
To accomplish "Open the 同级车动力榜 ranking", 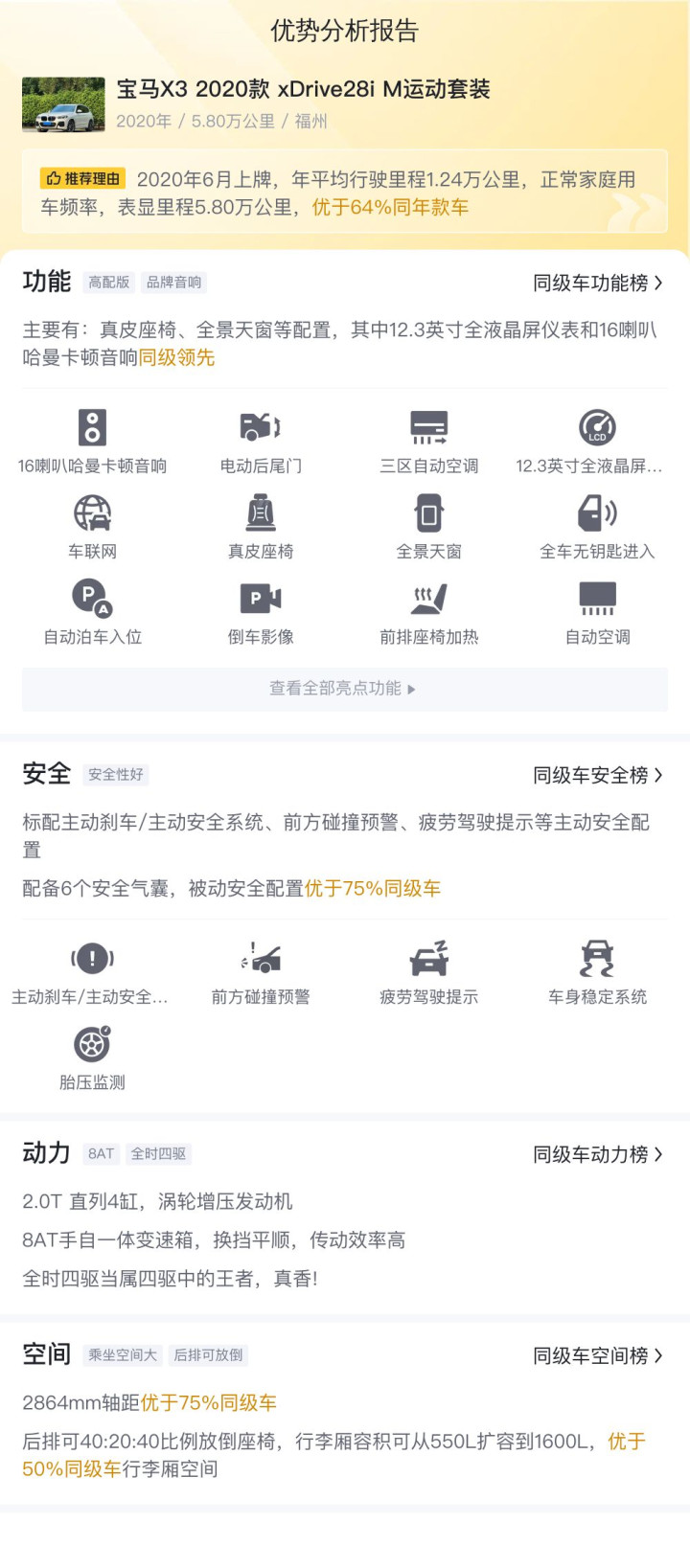I will 598,1154.
